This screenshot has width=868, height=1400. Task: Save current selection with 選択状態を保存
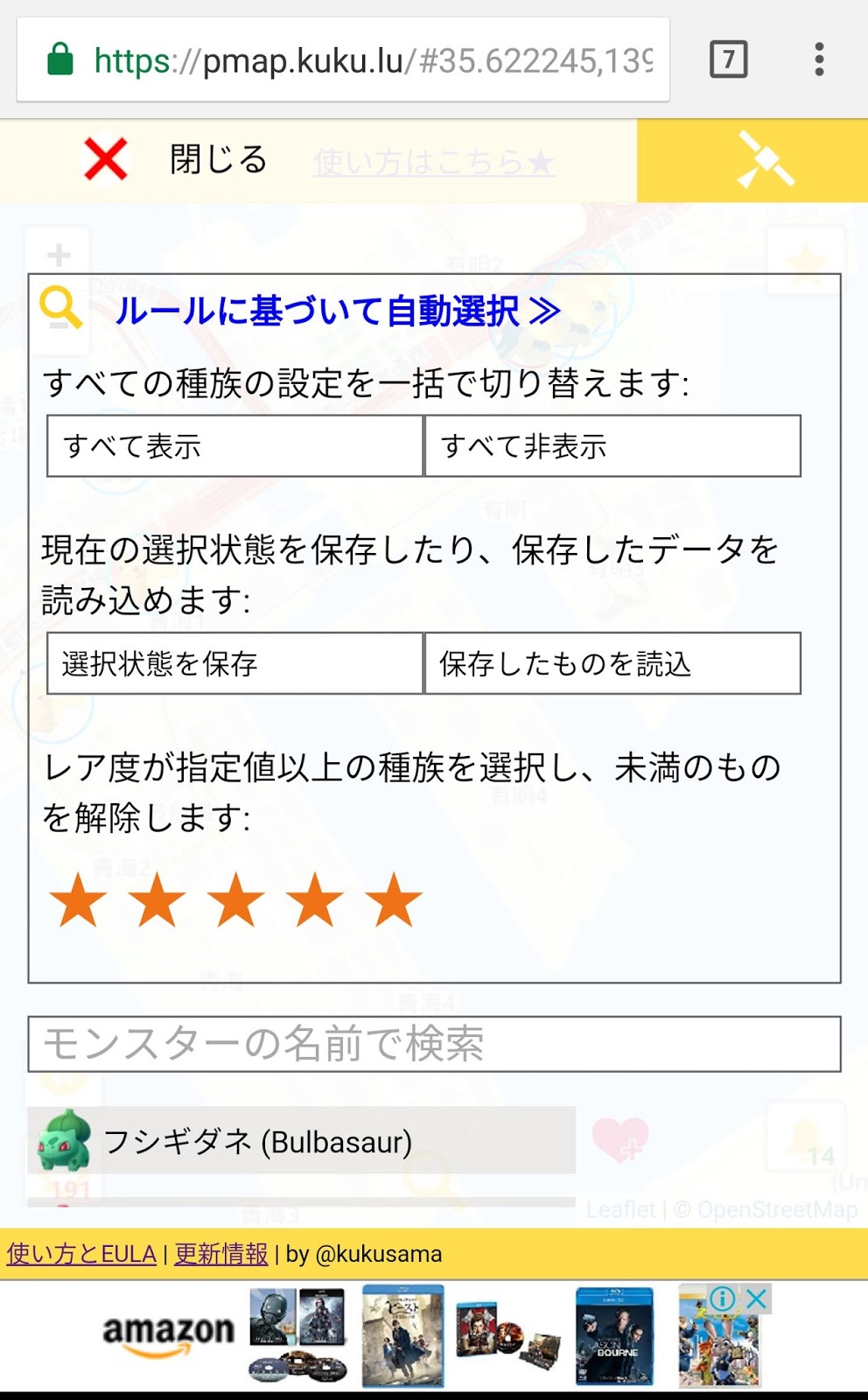click(x=234, y=663)
